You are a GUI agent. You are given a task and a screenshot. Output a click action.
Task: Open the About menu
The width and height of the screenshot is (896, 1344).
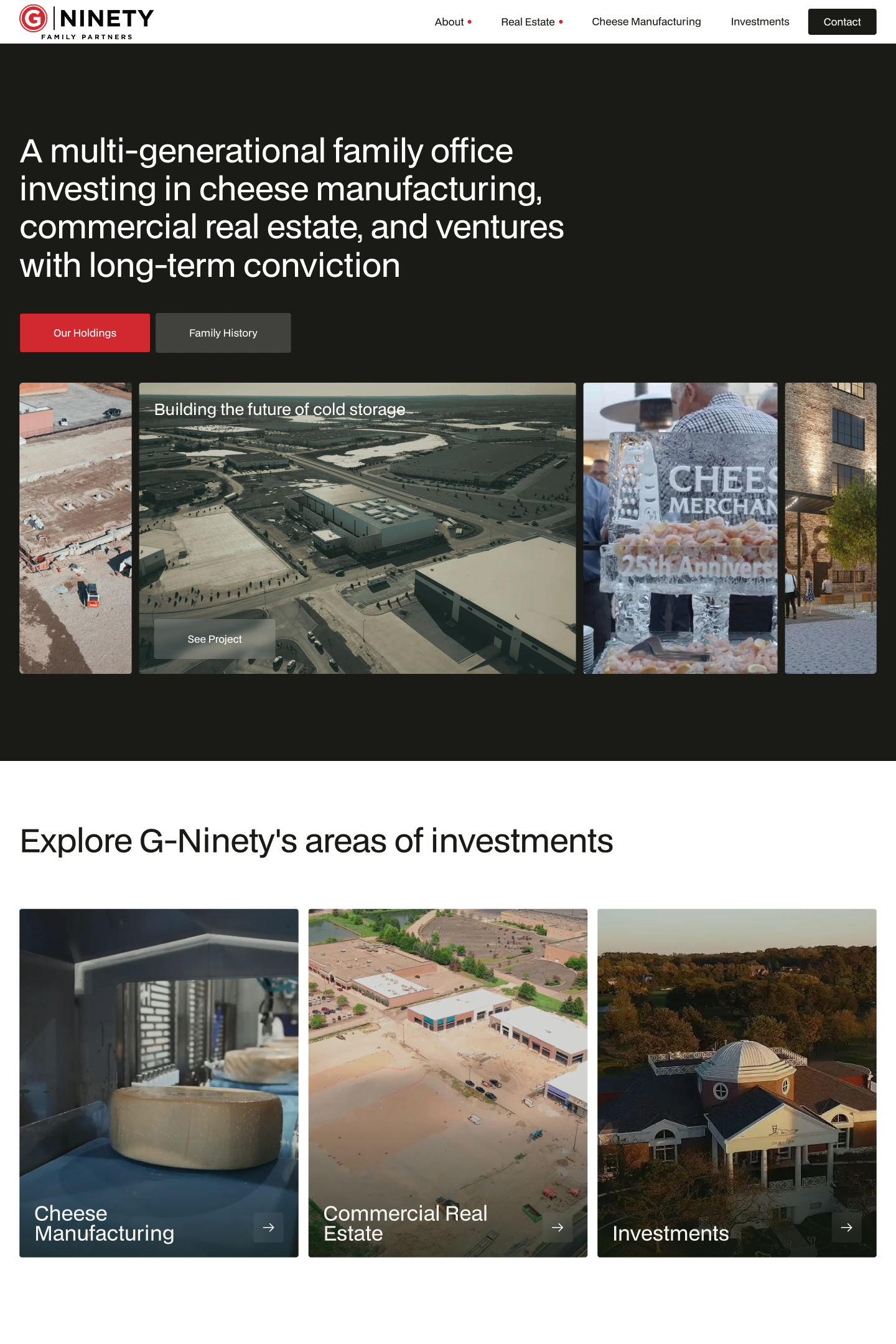[x=452, y=22]
